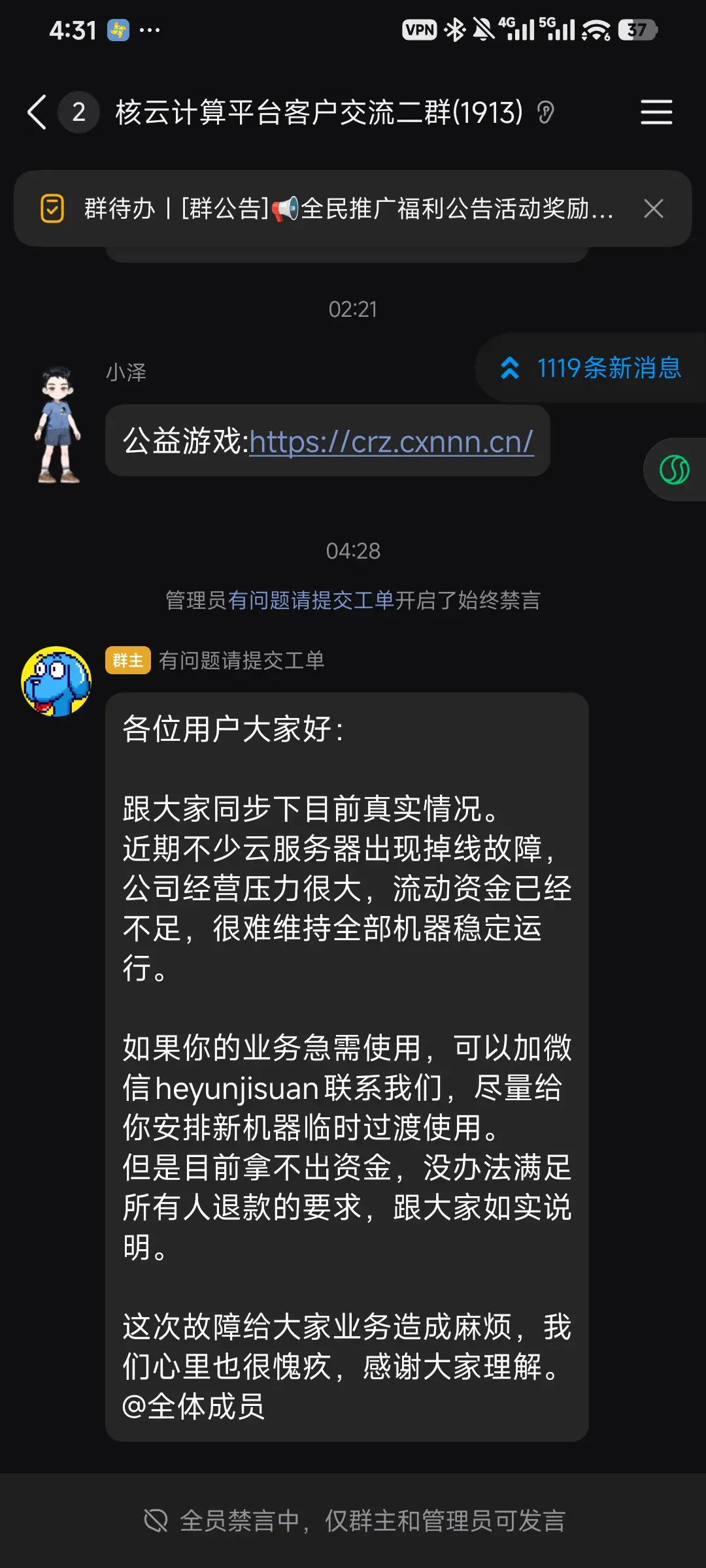
Task: Open the group owner's blue dog avatar
Action: [56, 681]
